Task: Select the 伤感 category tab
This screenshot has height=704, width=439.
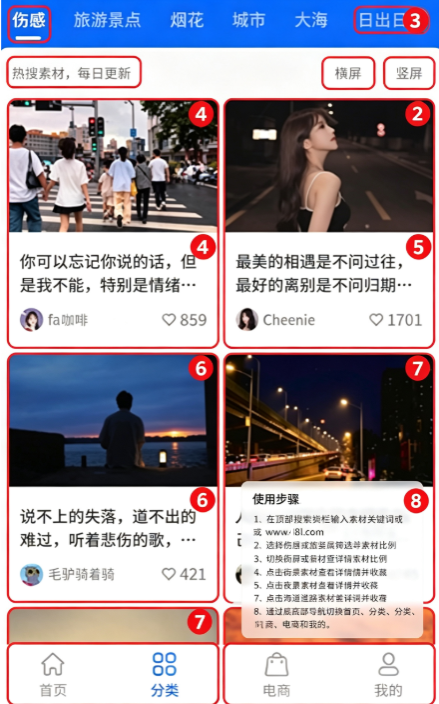Action: click(29, 23)
